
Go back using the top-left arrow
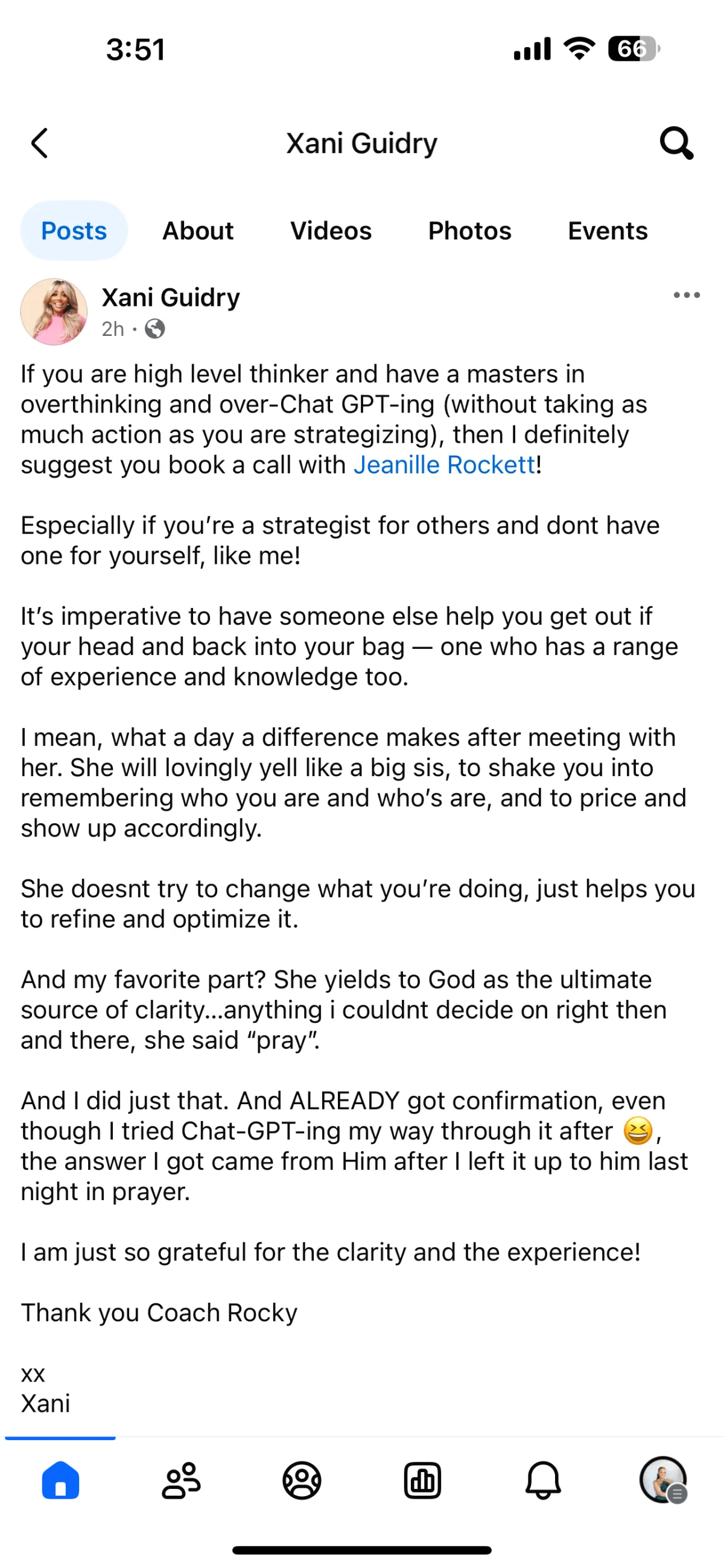coord(40,144)
